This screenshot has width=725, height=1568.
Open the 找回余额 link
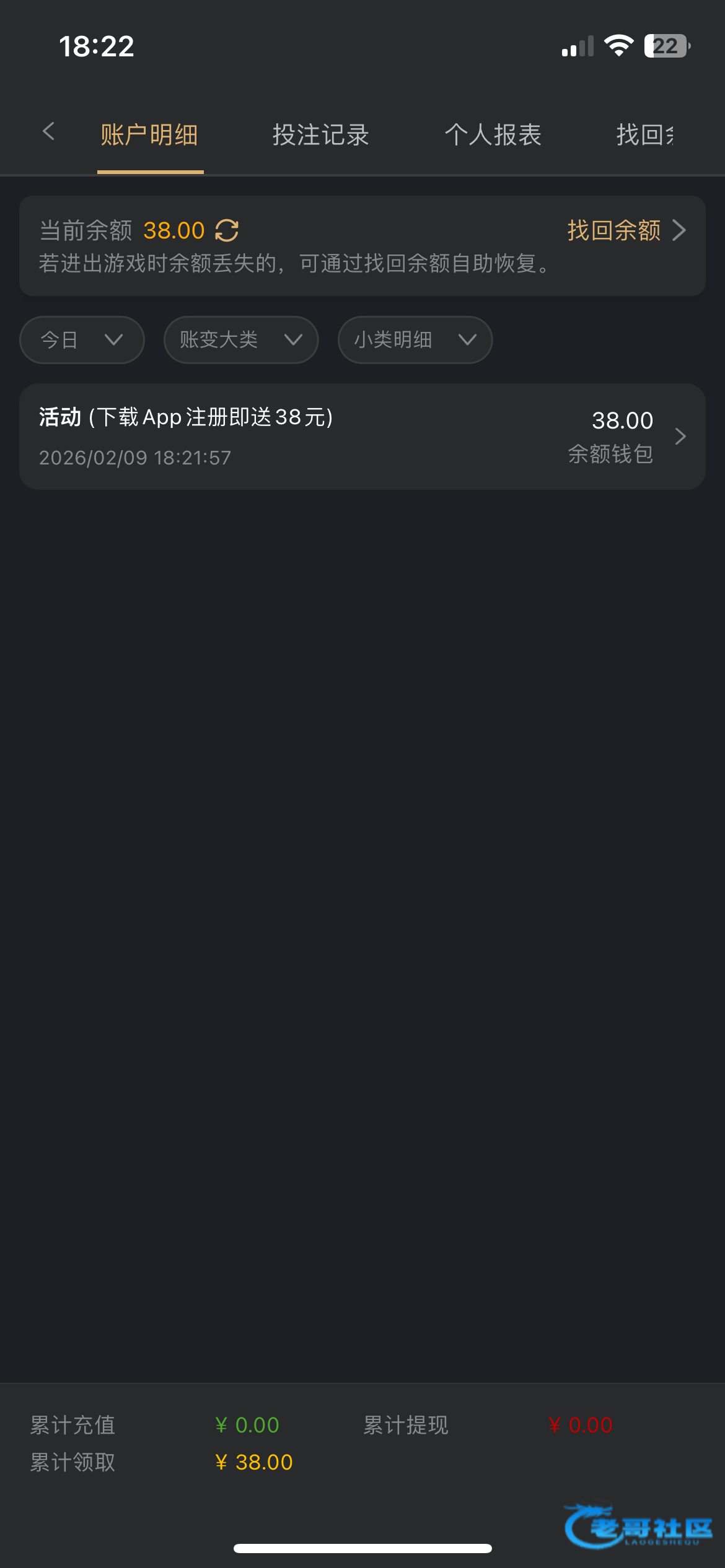pyautogui.click(x=626, y=230)
